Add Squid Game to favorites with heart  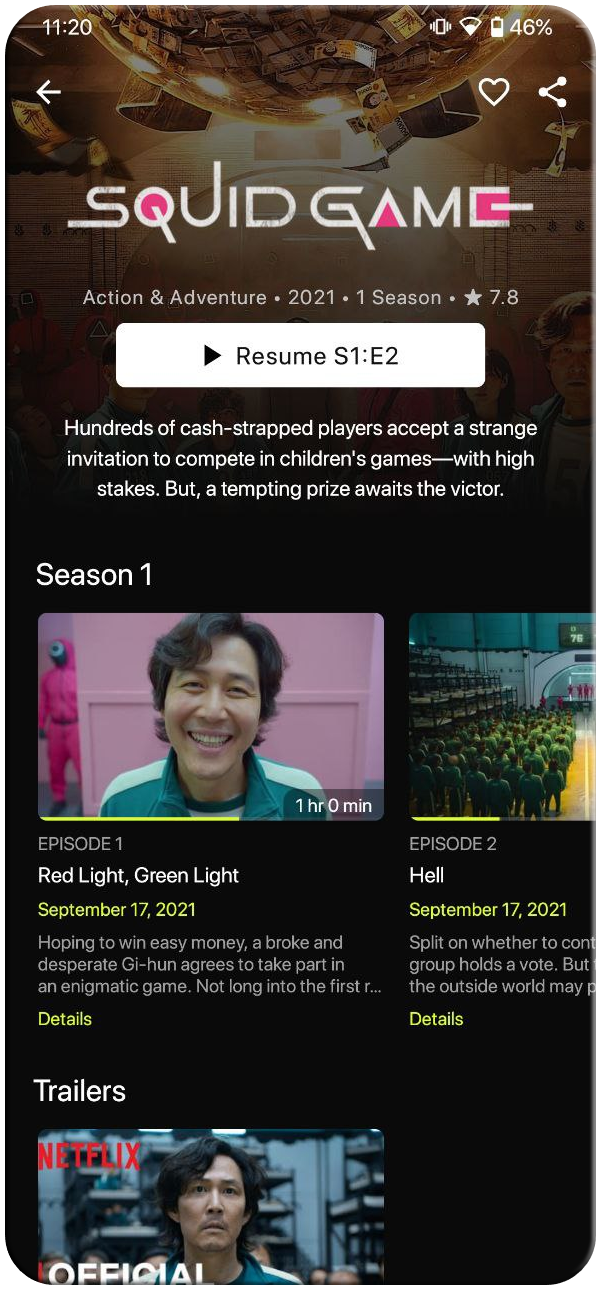coord(494,92)
